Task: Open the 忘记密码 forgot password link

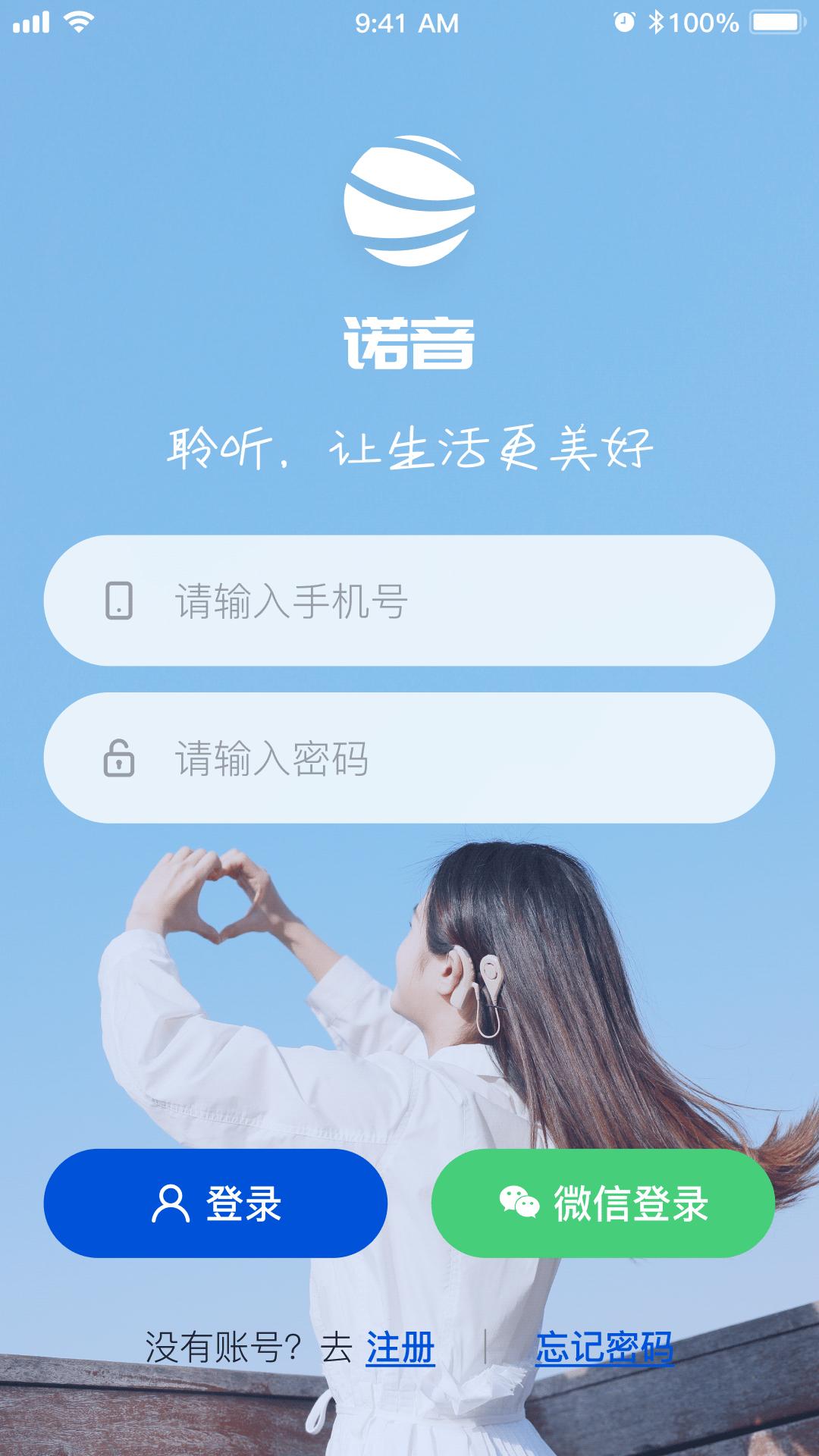Action: [604, 1348]
